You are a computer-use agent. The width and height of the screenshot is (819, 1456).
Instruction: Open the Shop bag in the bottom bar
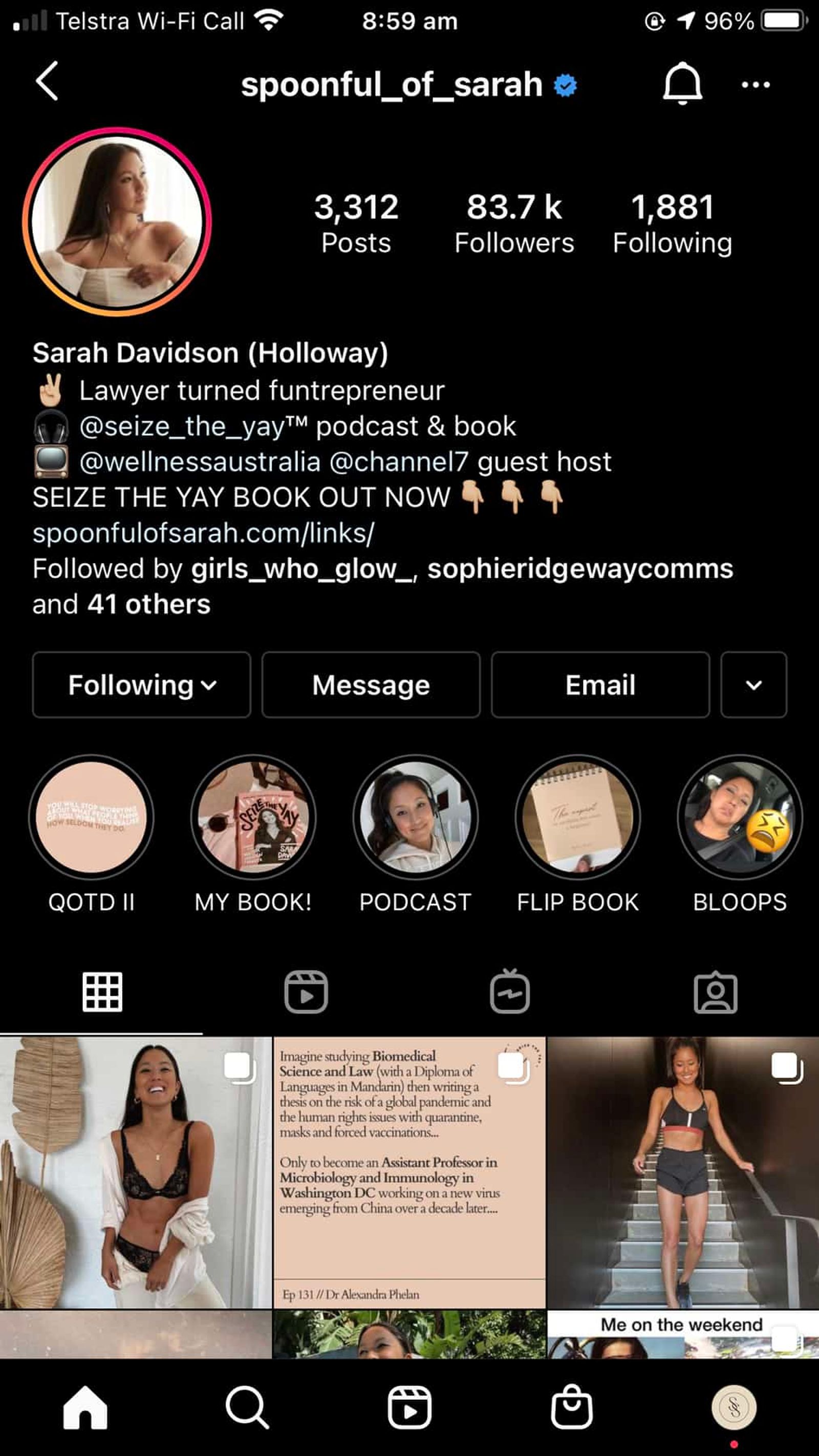pos(572,1407)
